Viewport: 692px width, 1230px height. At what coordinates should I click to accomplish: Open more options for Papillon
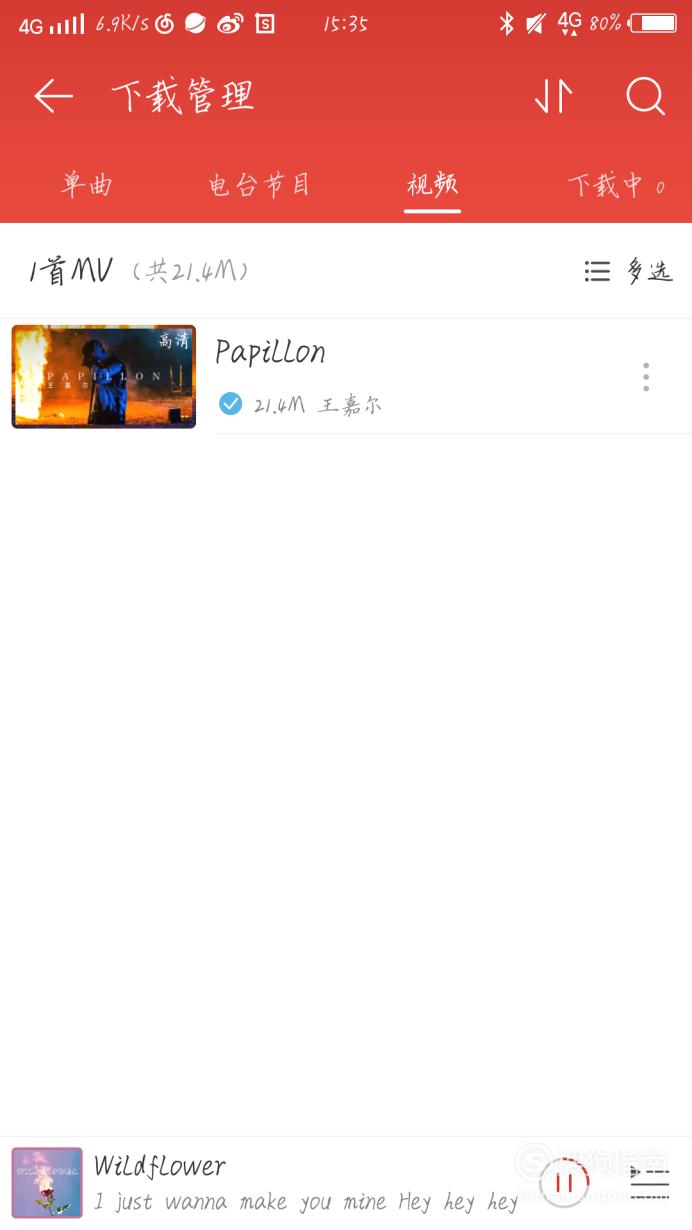click(646, 377)
